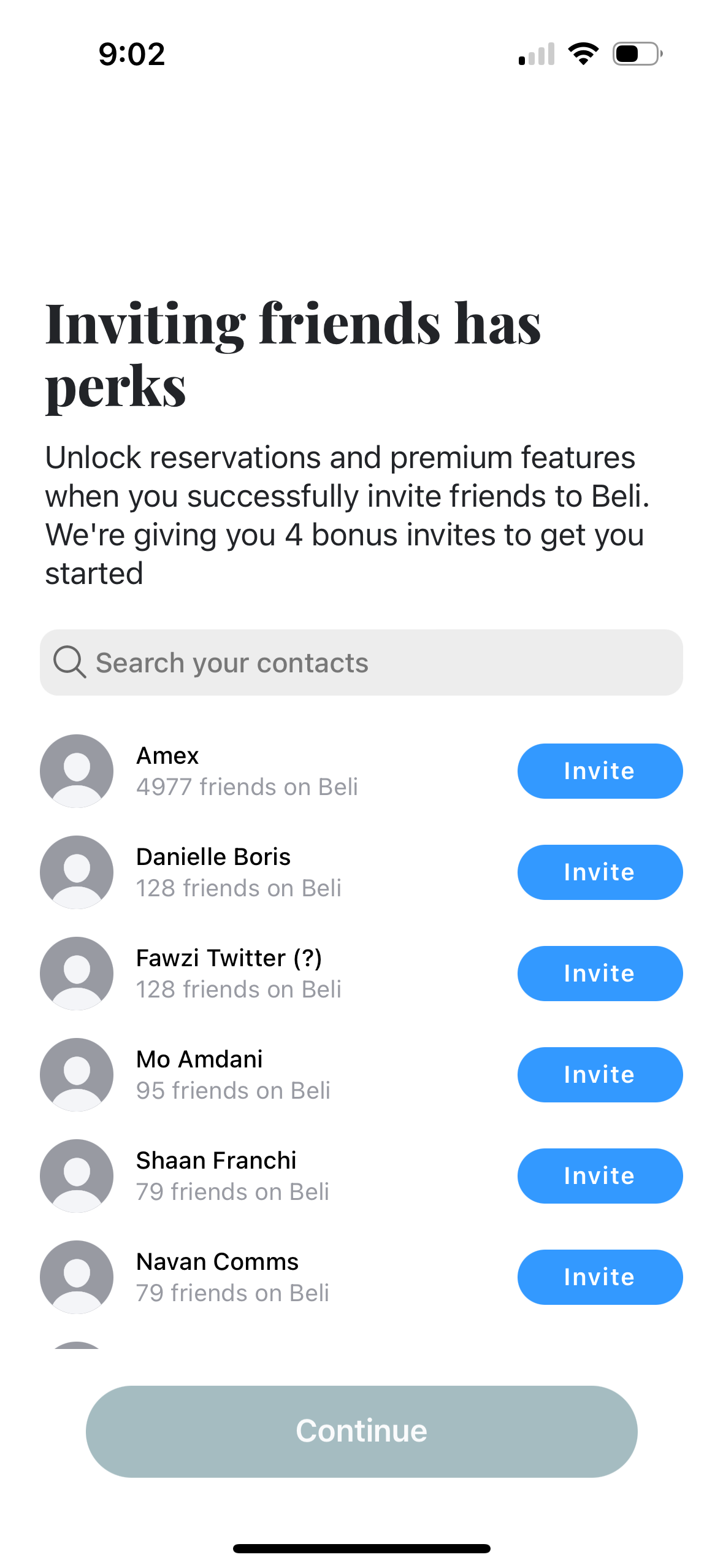The height and width of the screenshot is (1568, 723).
Task: Select Navan Comms's profile avatar
Action: tap(76, 1277)
